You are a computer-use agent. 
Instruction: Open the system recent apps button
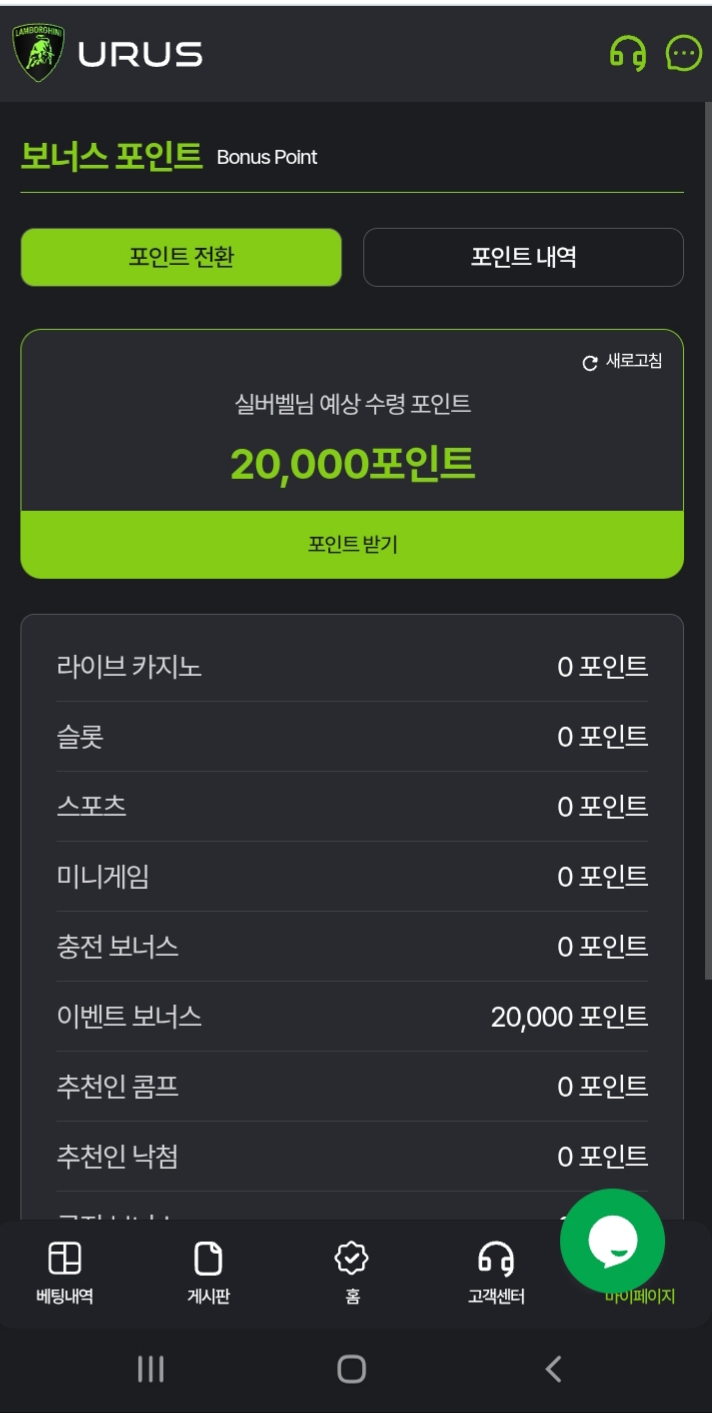(150, 1369)
